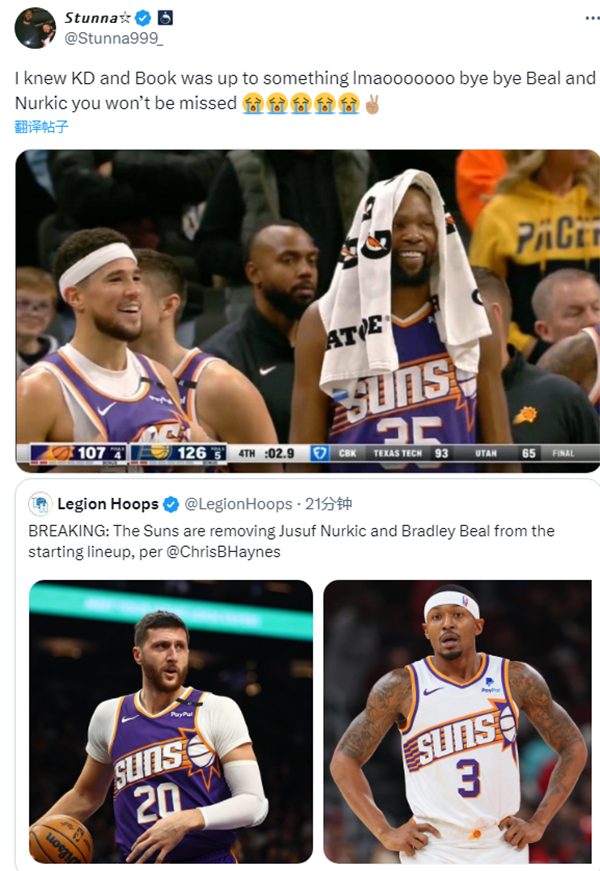Open the KD and Booker bench photo
The height and width of the screenshot is (871, 600).
308,310
